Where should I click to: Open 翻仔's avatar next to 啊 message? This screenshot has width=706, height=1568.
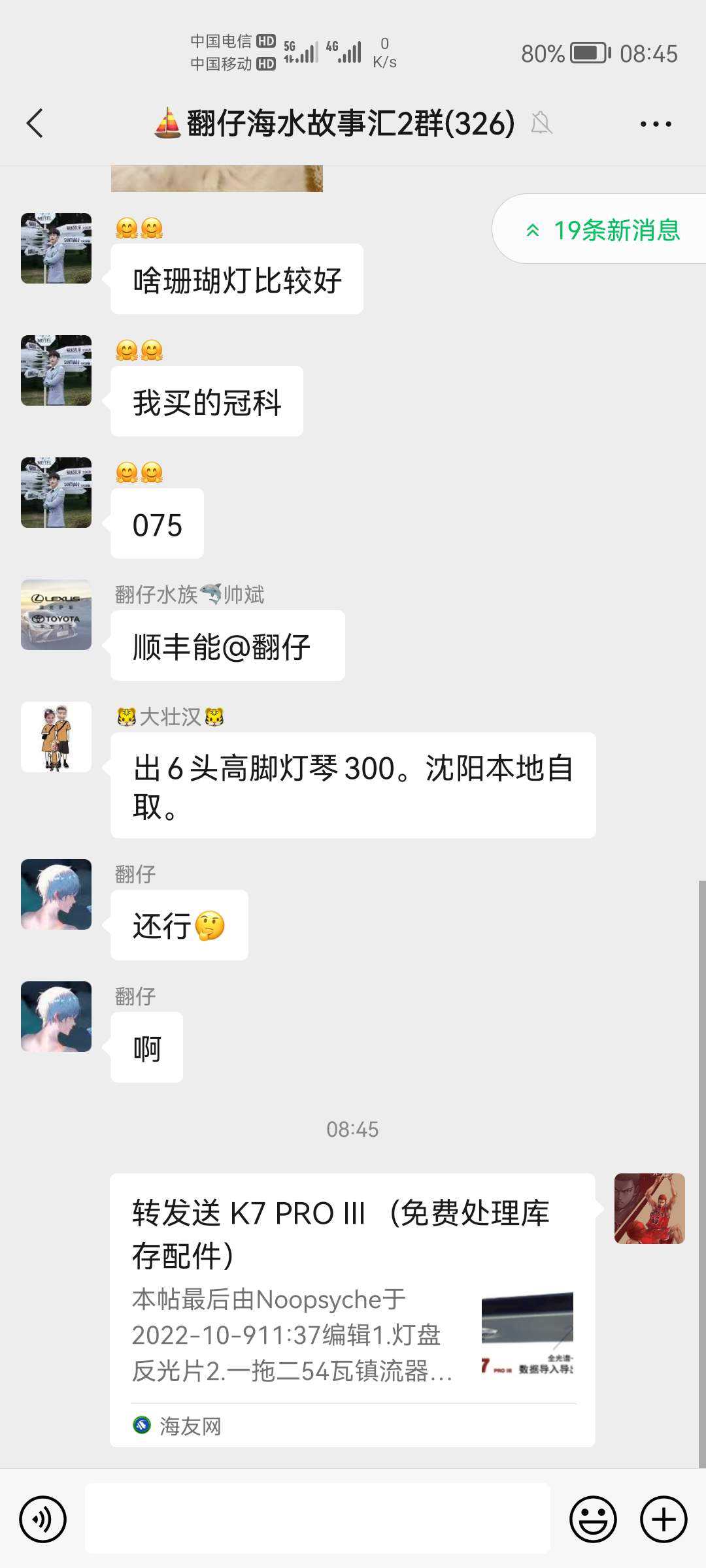(56, 1017)
